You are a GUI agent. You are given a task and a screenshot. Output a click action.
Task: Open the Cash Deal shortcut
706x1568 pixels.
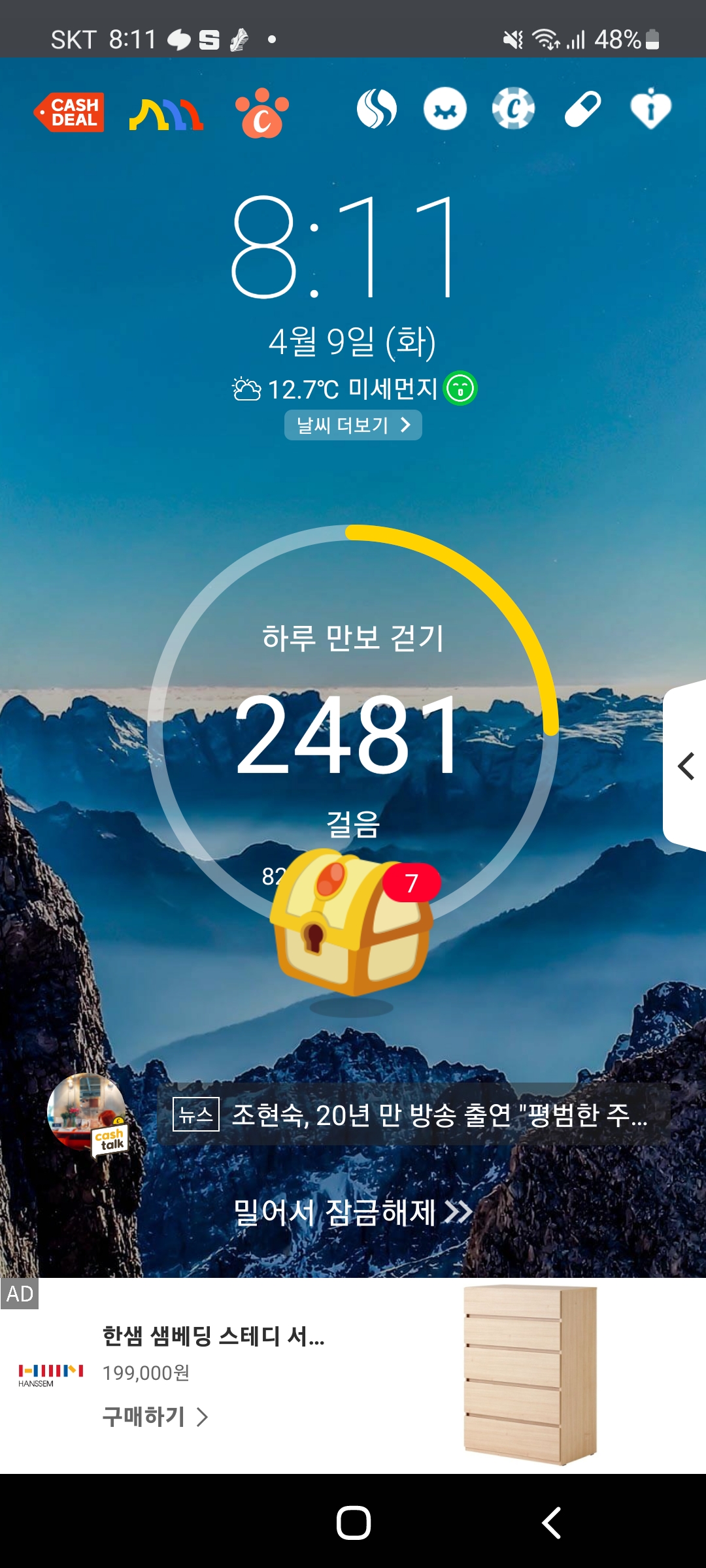tap(69, 112)
